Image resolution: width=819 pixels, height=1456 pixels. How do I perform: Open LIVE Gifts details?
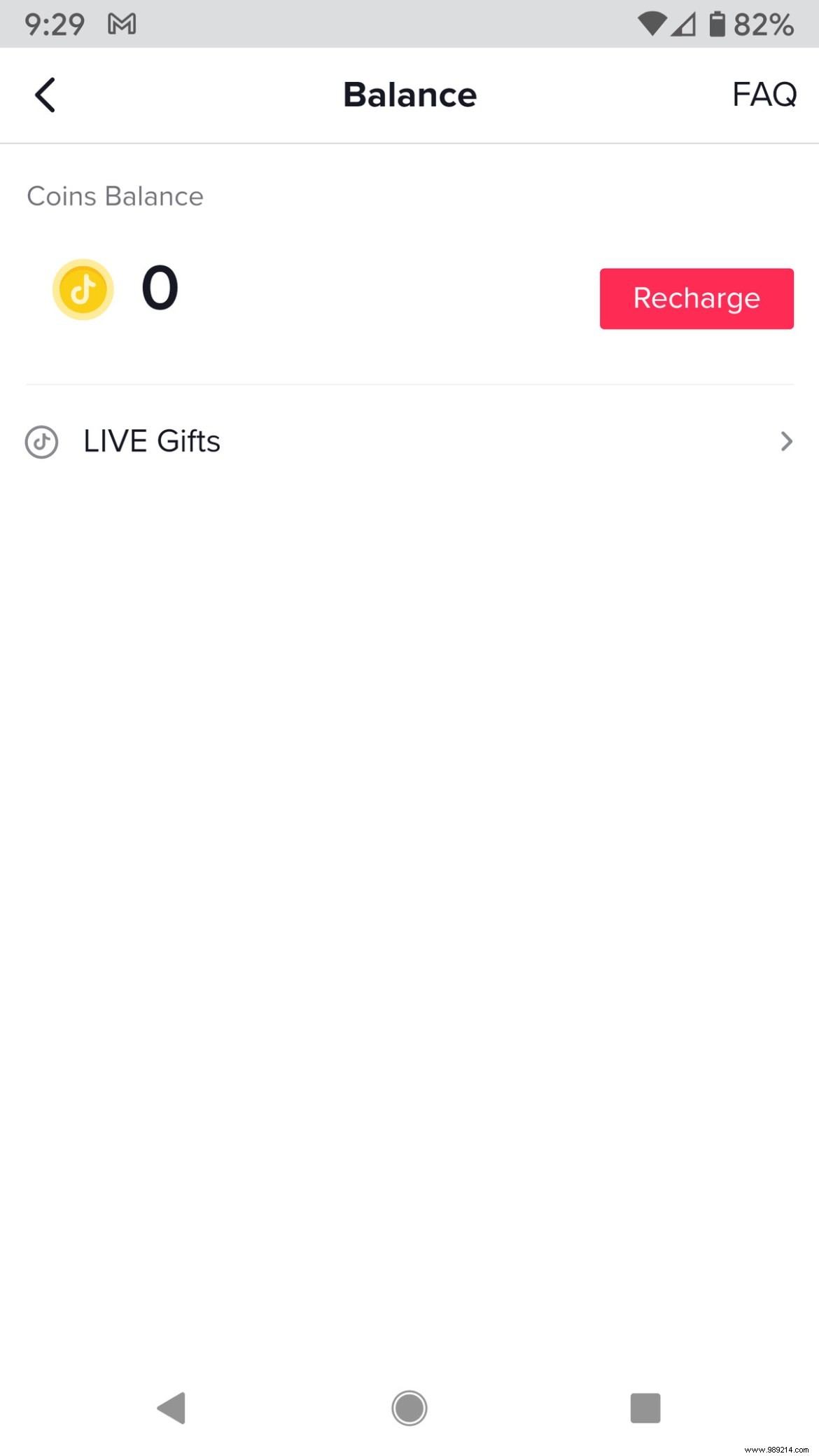(409, 441)
